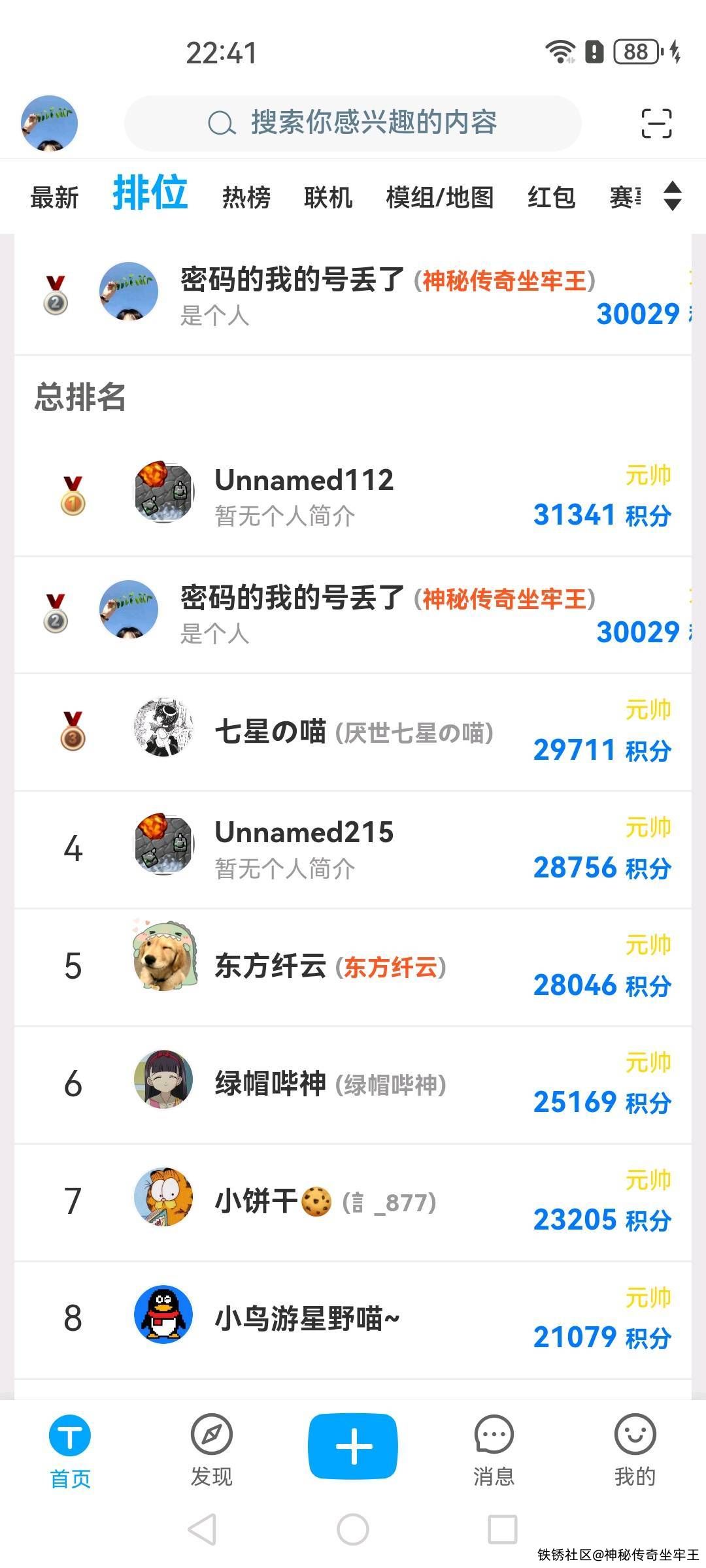Open the profile avatar beside the search bar
Viewport: 706px width, 1568px height.
49,123
